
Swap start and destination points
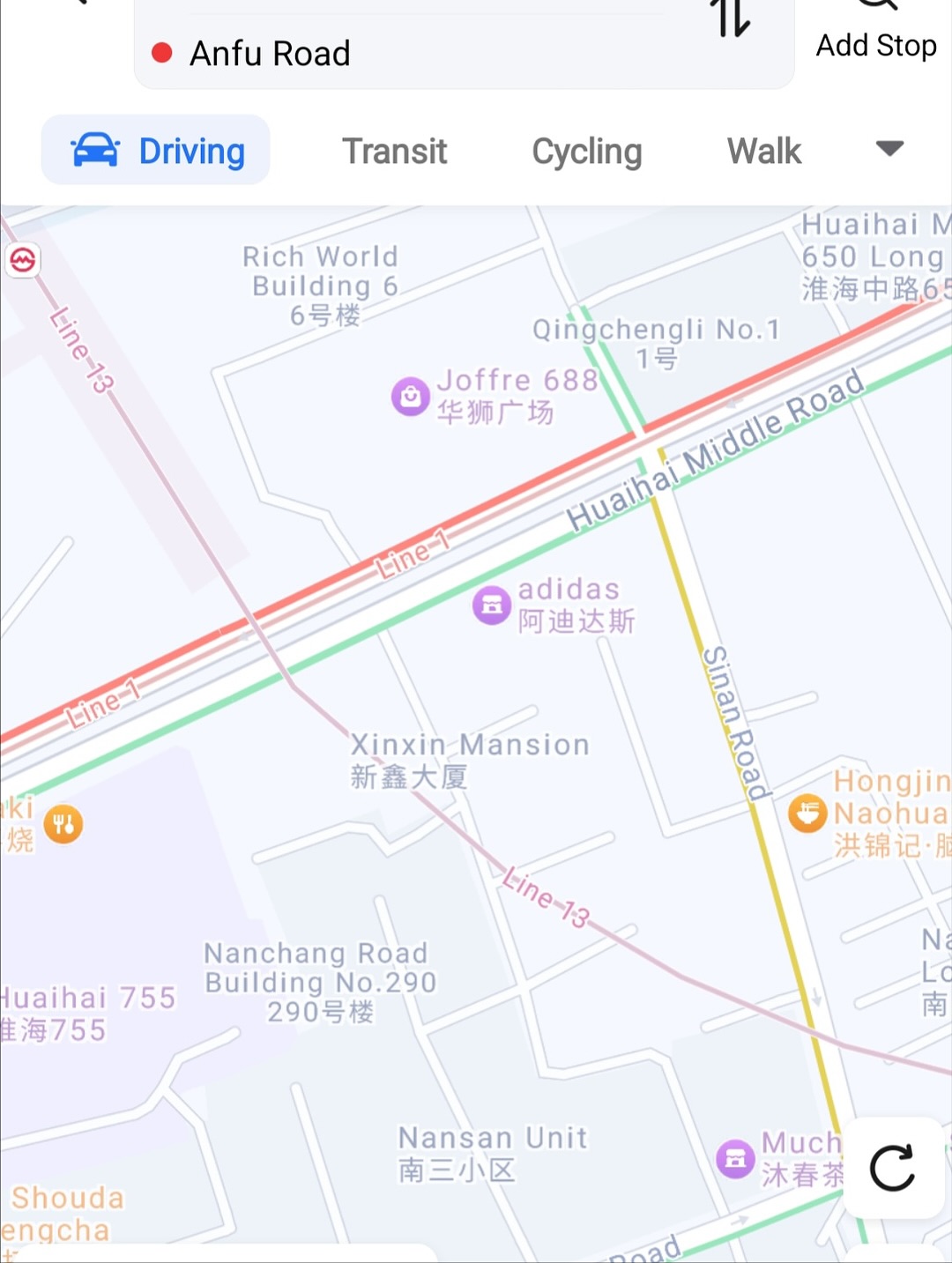(731, 19)
